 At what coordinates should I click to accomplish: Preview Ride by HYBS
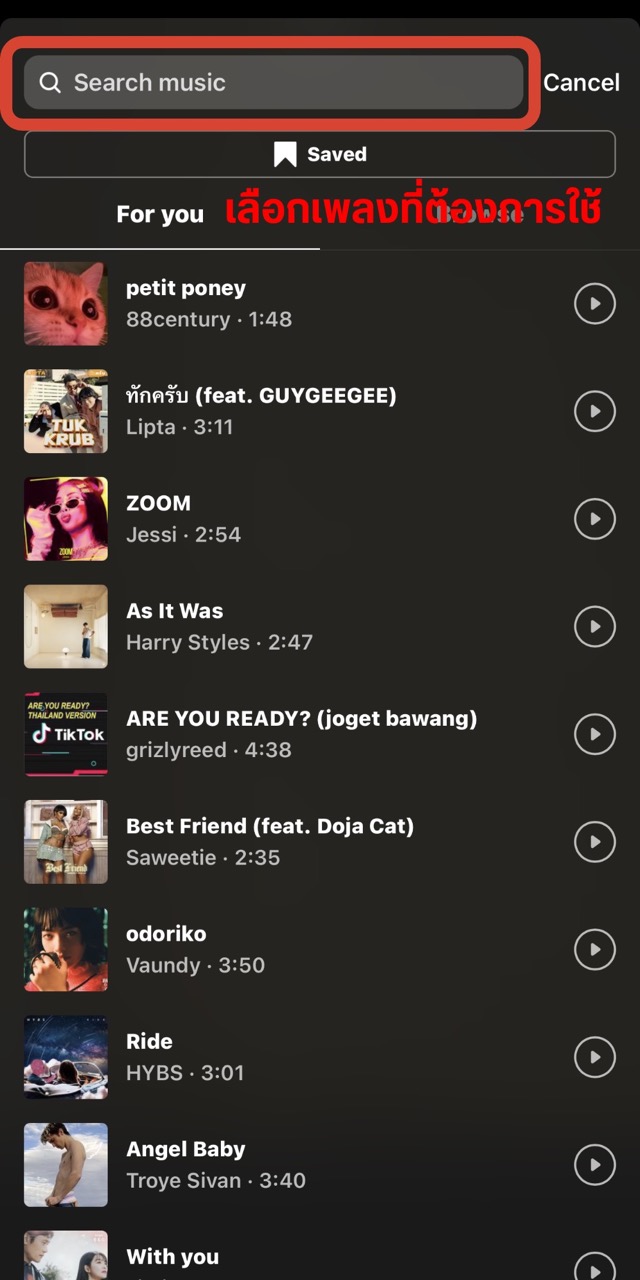[595, 1057]
